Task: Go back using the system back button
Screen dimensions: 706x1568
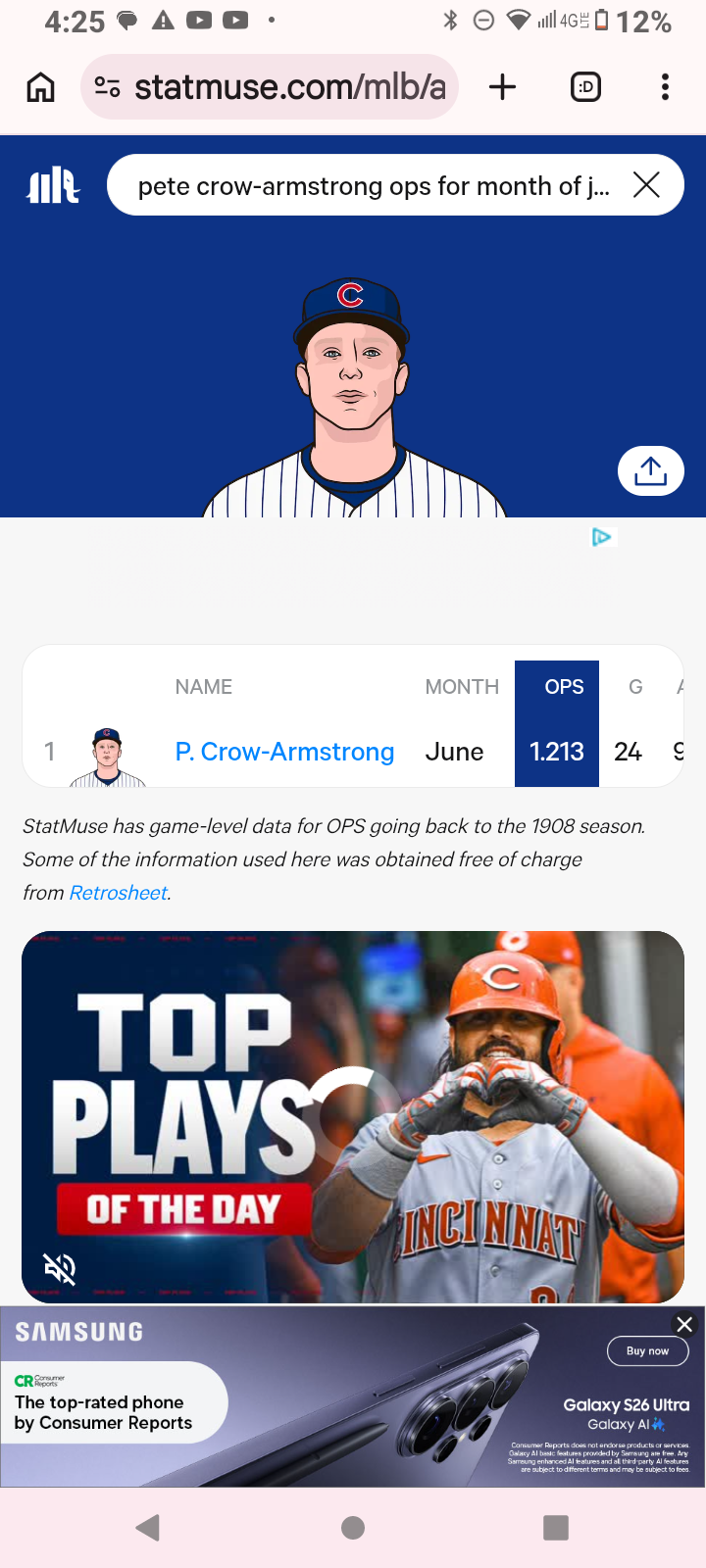Action: pos(148,1527)
